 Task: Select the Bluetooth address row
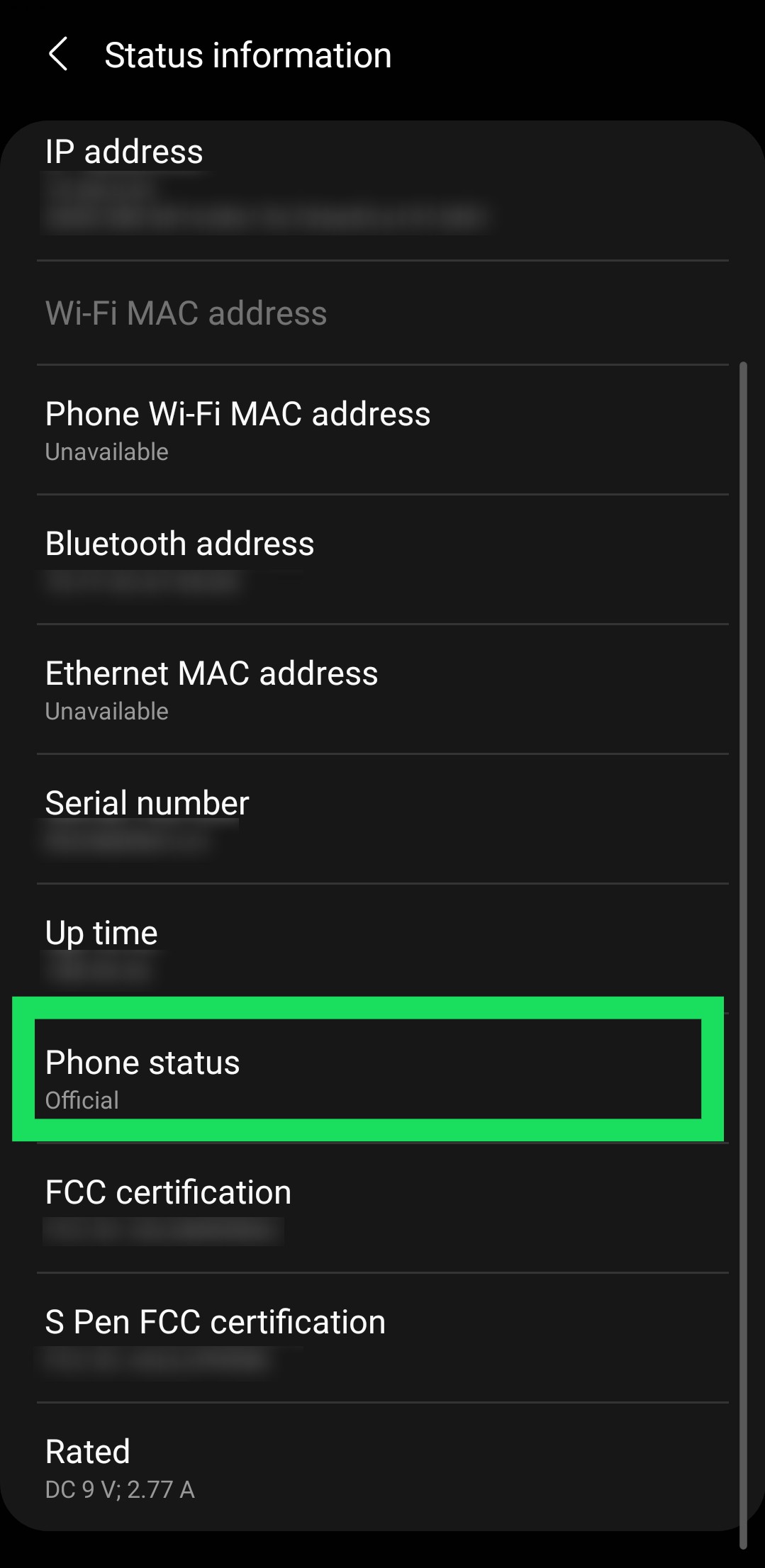[x=383, y=560]
